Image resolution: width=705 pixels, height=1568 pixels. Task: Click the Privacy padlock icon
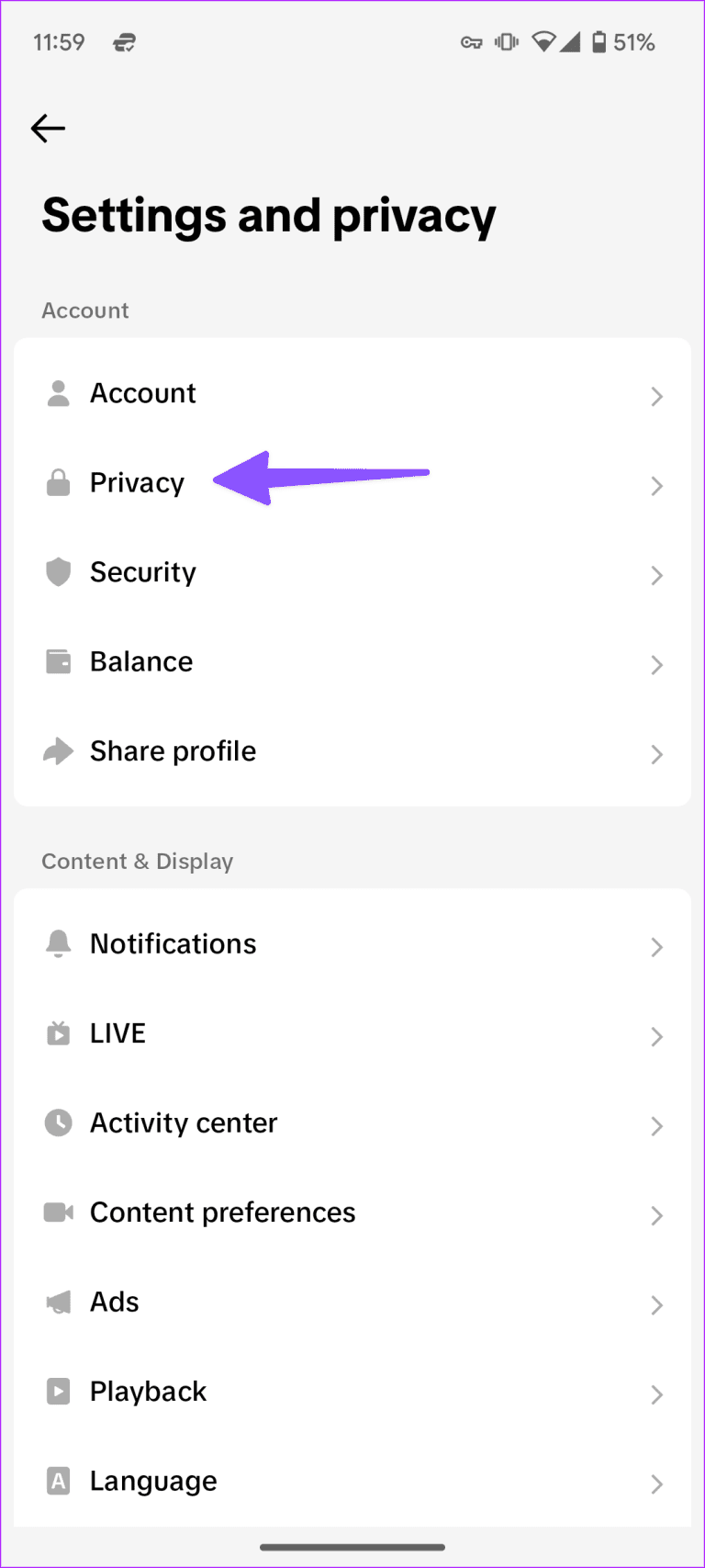pos(58,481)
